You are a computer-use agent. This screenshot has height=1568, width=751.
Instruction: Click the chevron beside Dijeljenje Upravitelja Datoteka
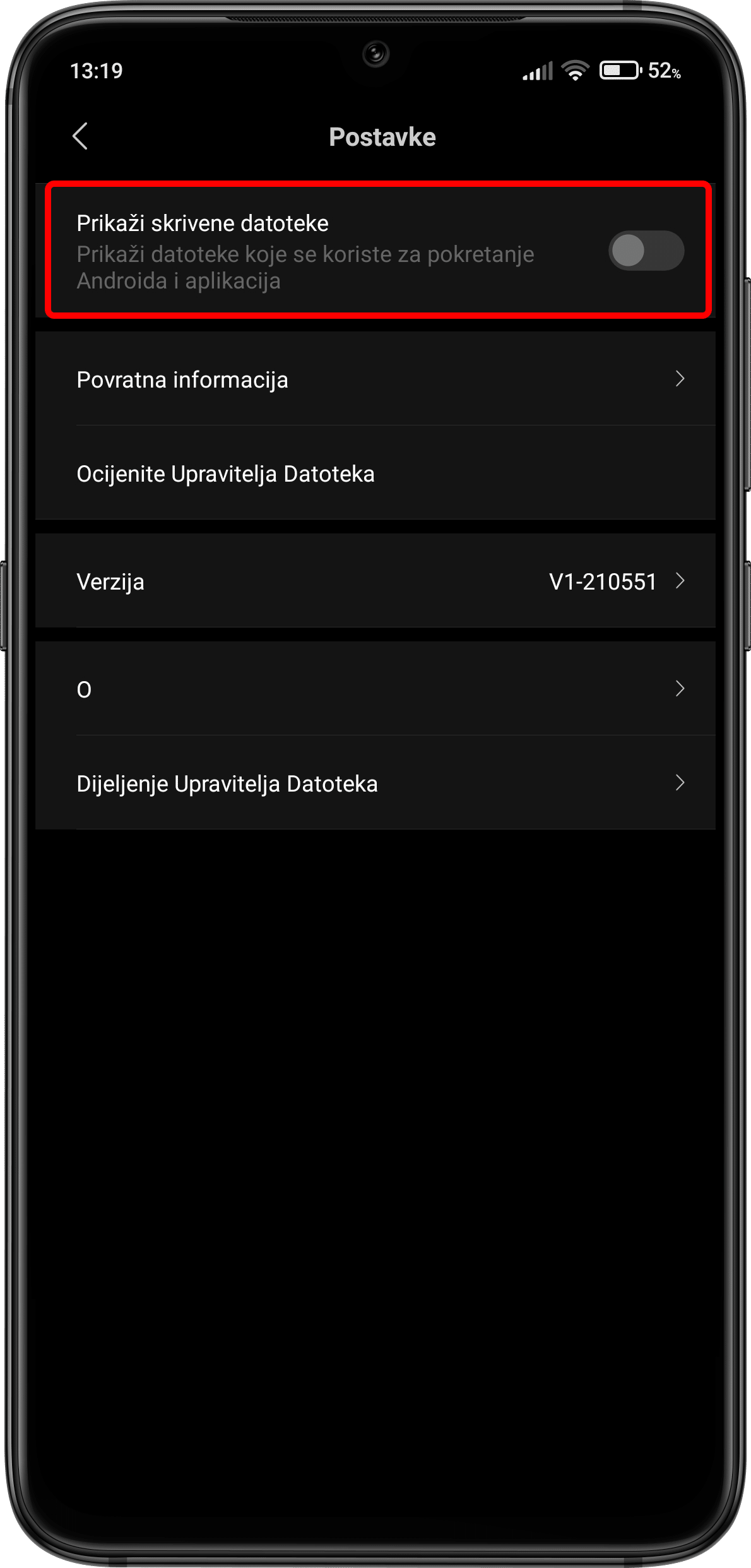pos(680,783)
